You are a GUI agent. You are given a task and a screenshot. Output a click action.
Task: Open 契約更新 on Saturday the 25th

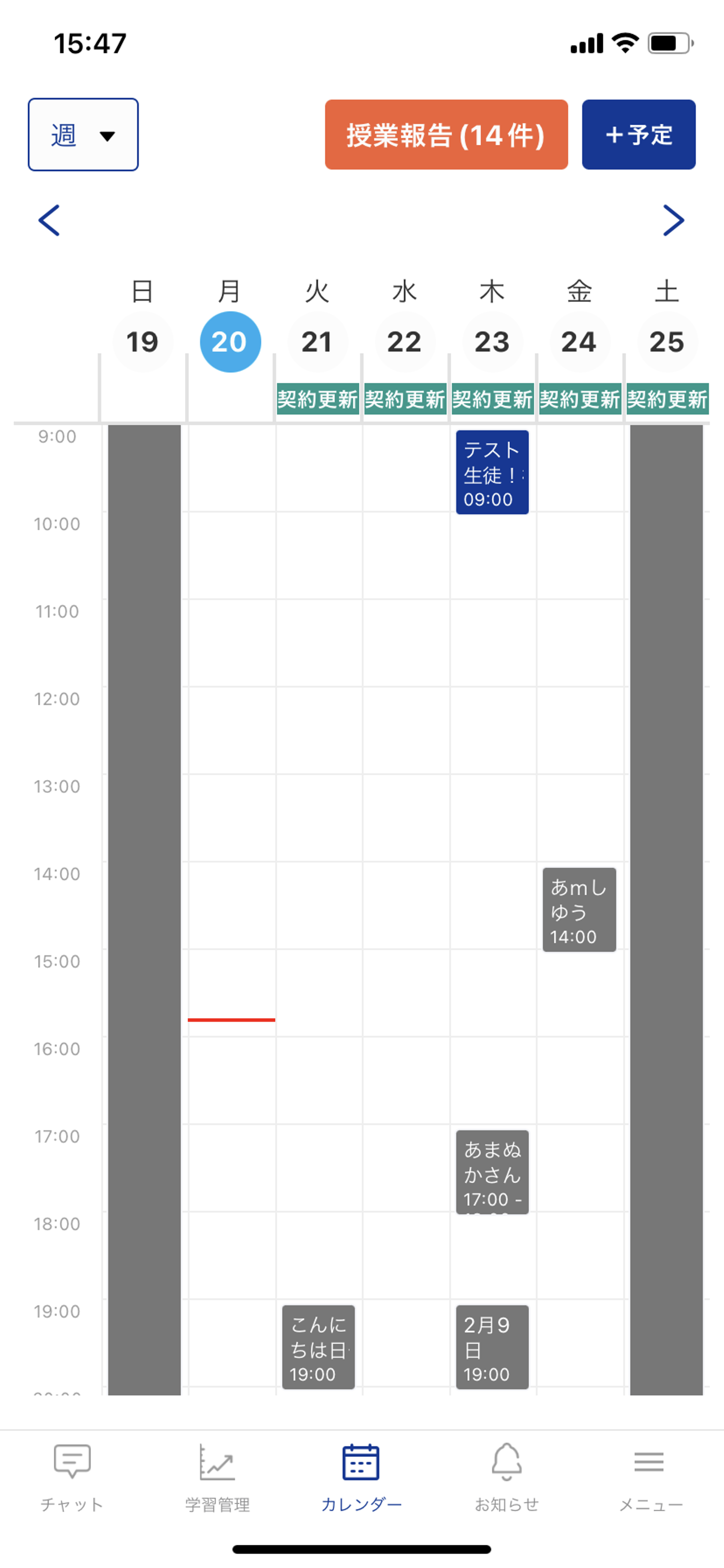pos(667,399)
